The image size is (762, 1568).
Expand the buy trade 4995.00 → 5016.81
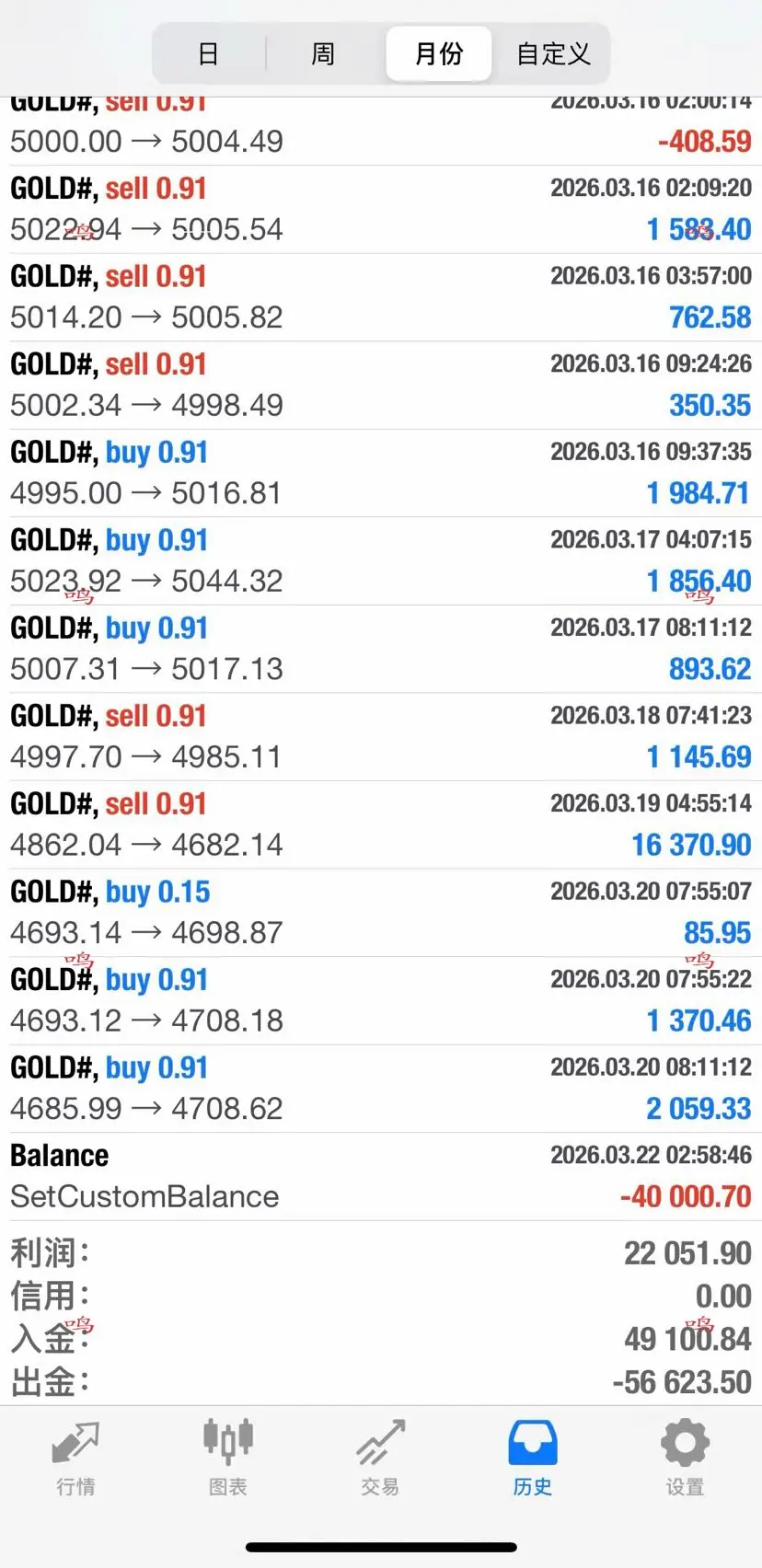click(381, 473)
